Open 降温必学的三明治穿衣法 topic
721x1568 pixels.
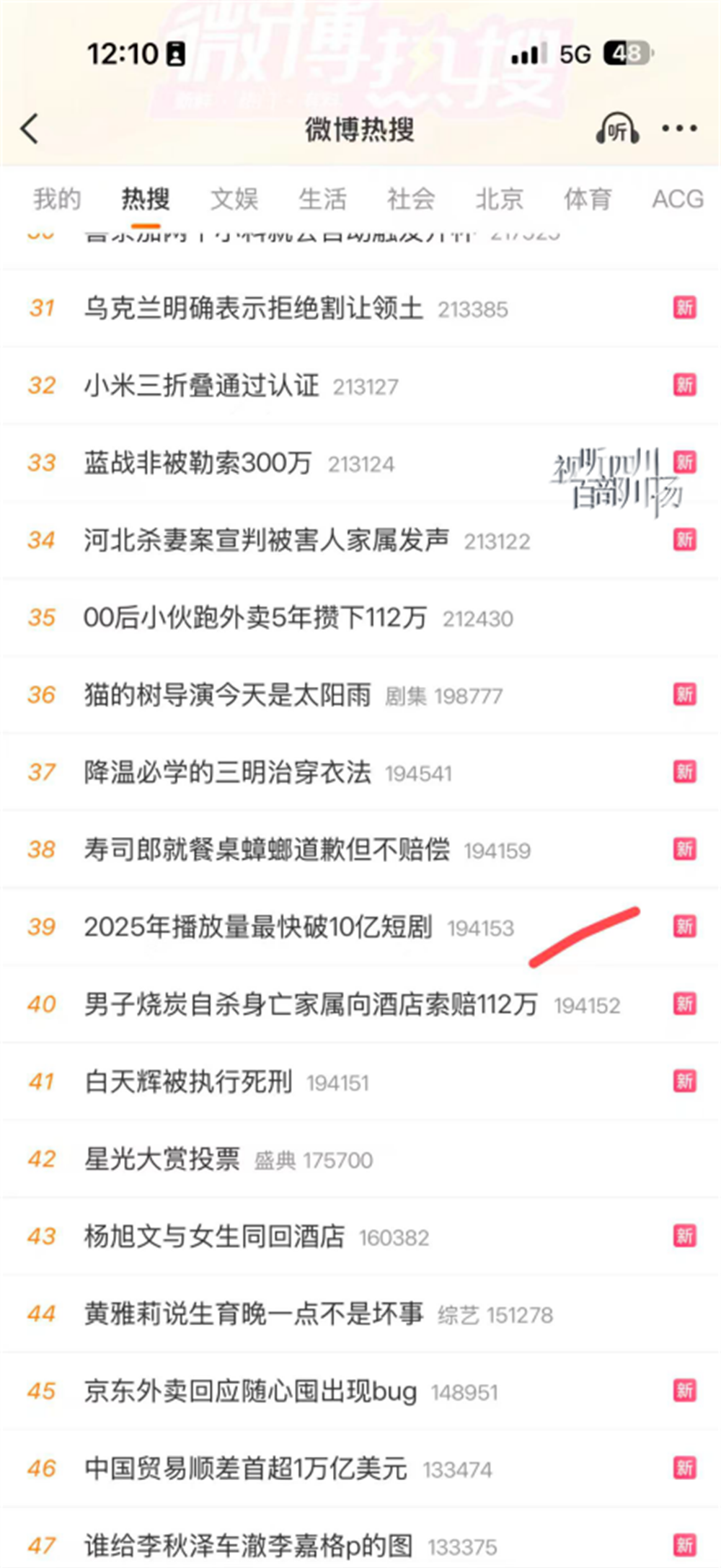pyautogui.click(x=228, y=773)
